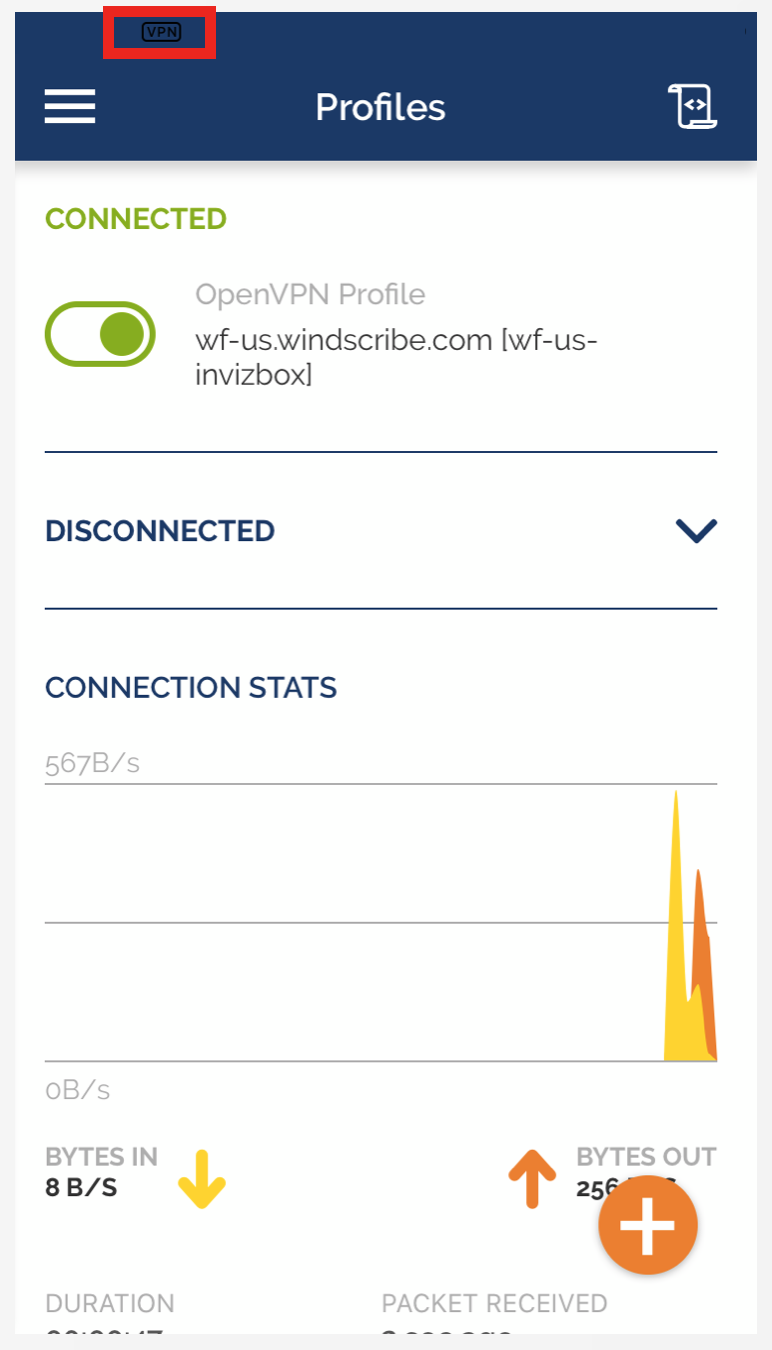
Task: Open the hamburger navigation menu
Action: point(70,107)
